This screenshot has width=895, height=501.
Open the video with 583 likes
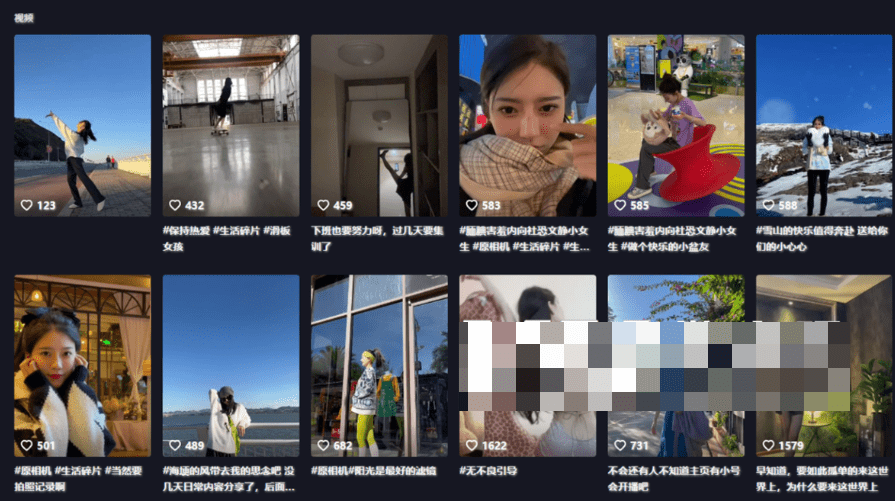pyautogui.click(x=527, y=125)
